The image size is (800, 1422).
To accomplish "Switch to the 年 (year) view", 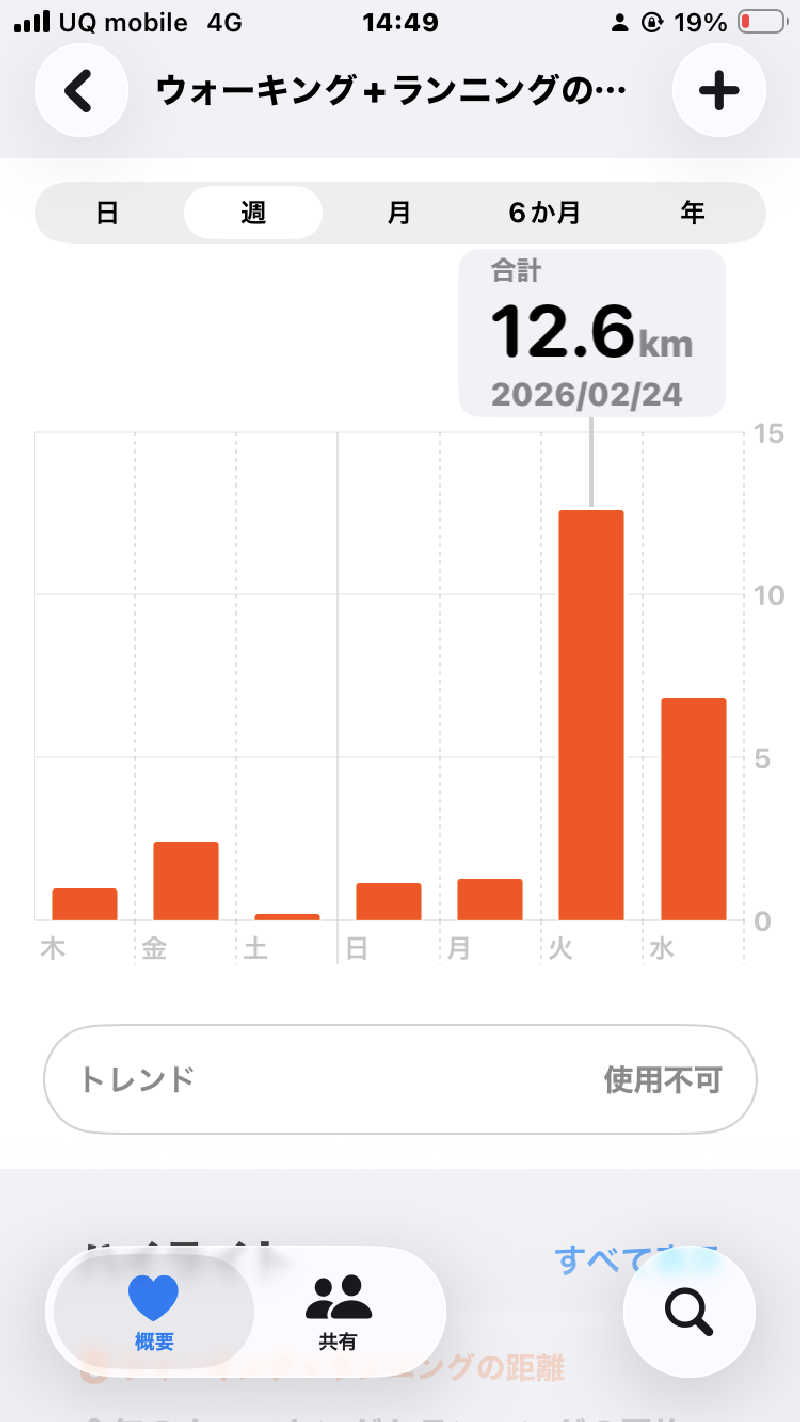I will (x=692, y=213).
